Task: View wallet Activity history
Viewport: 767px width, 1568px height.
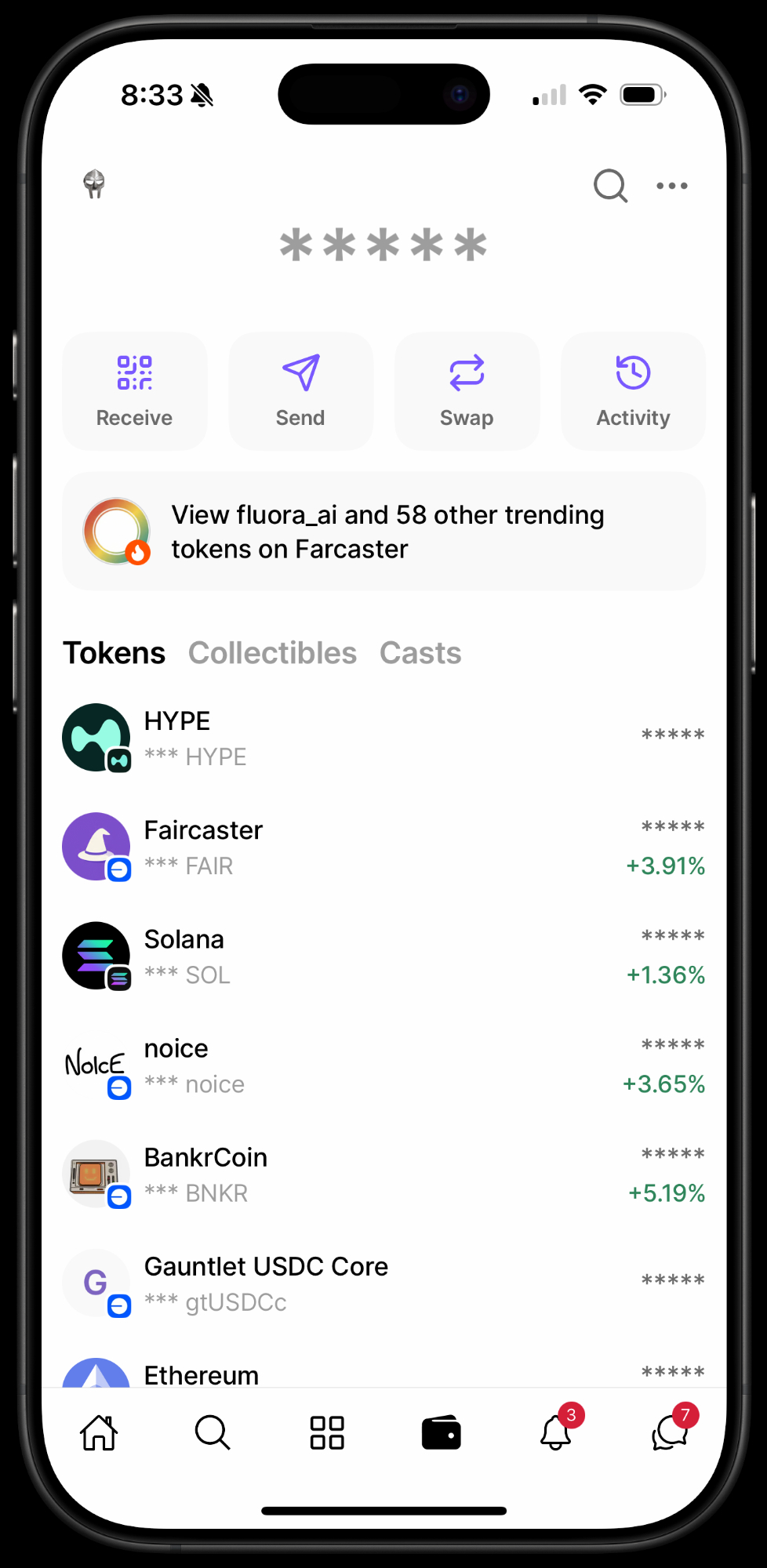Action: pyautogui.click(x=633, y=390)
